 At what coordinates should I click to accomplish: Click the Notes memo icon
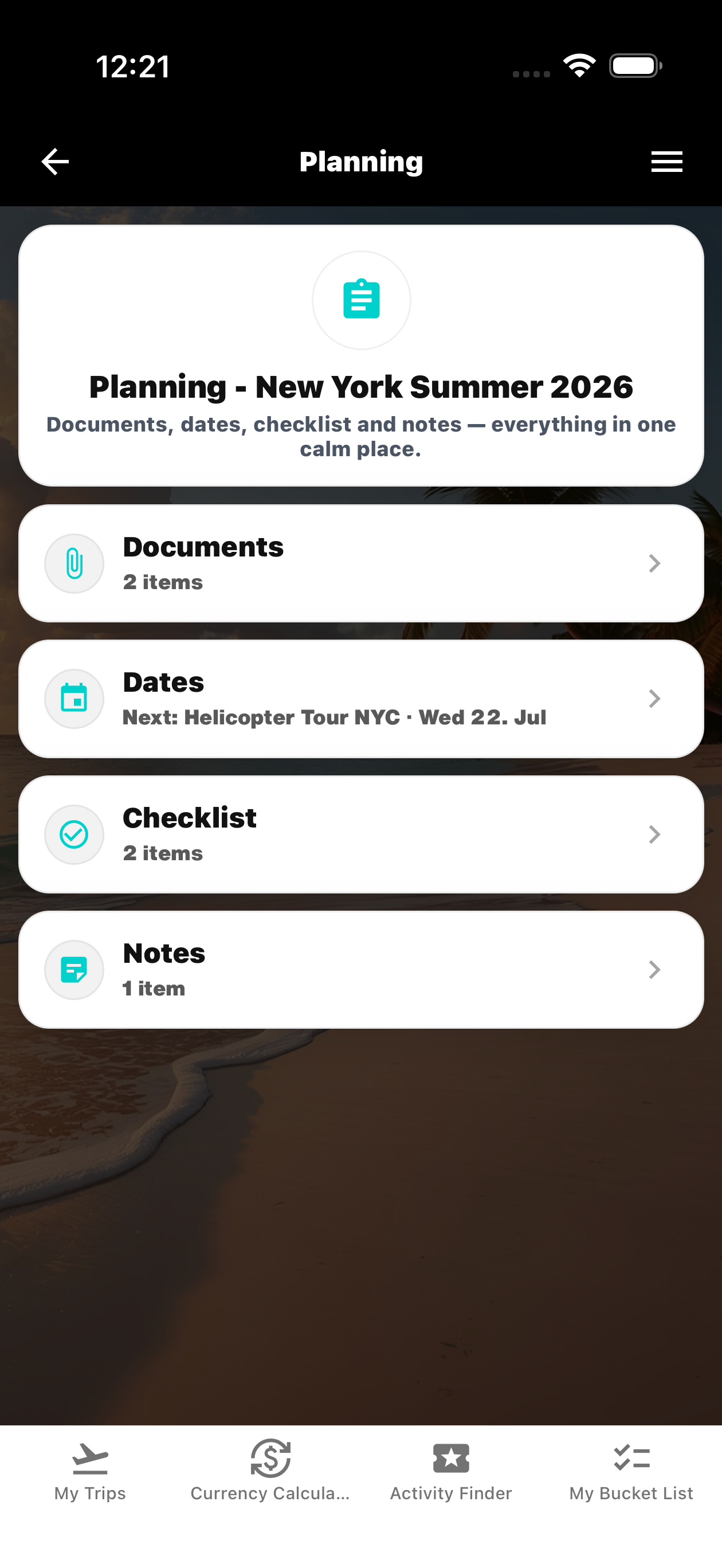tap(74, 969)
